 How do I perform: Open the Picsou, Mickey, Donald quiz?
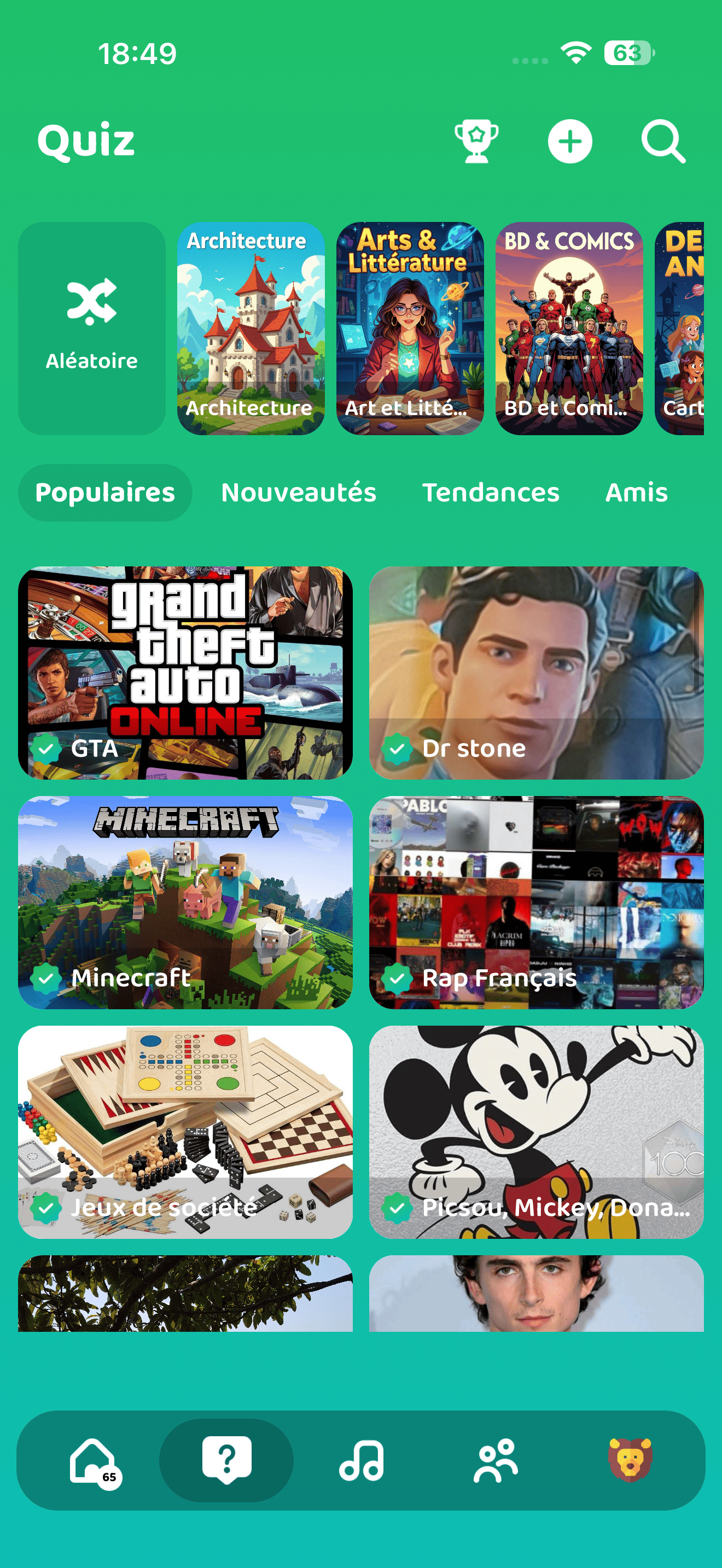(x=535, y=1132)
